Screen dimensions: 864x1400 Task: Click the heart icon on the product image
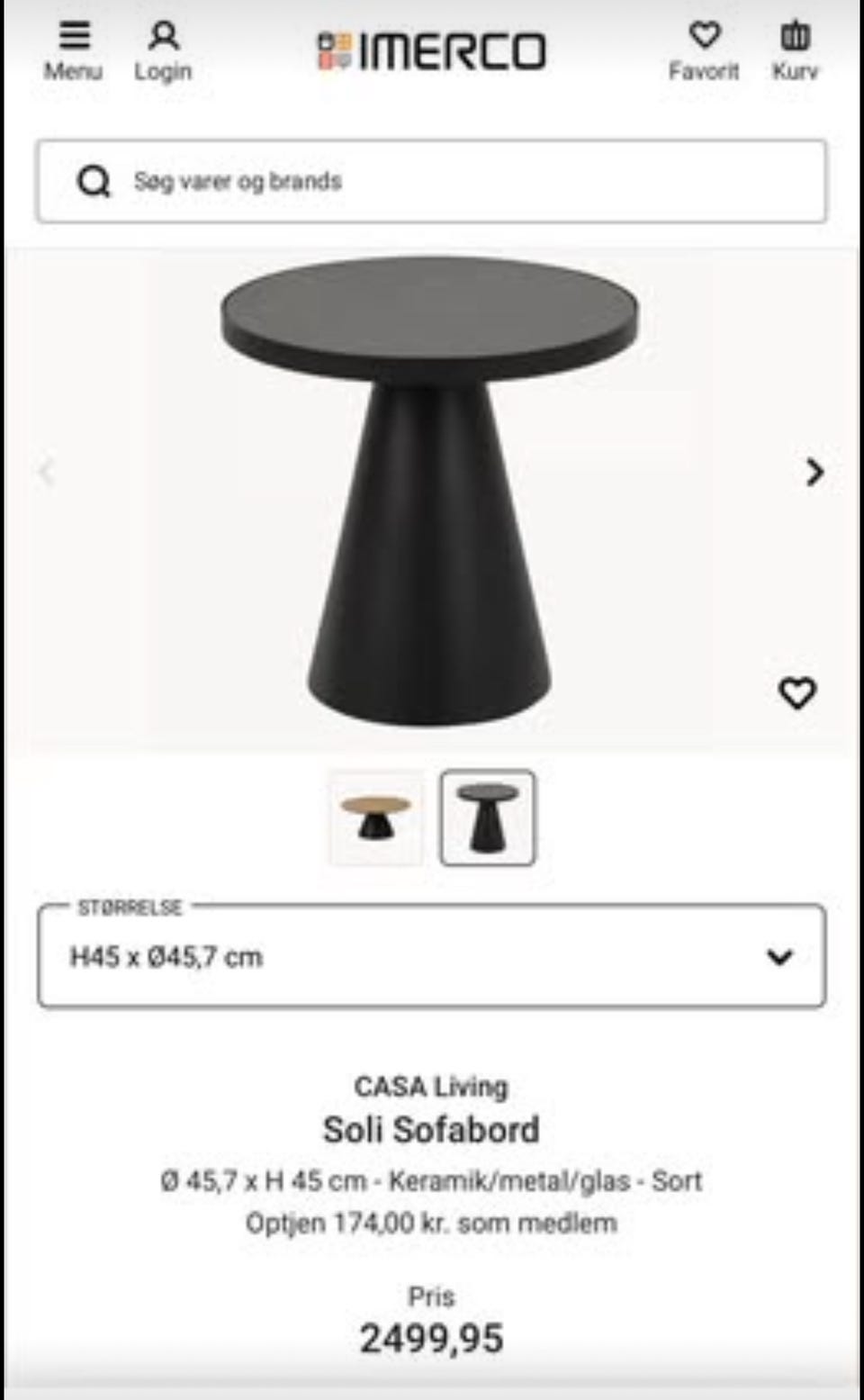[796, 694]
